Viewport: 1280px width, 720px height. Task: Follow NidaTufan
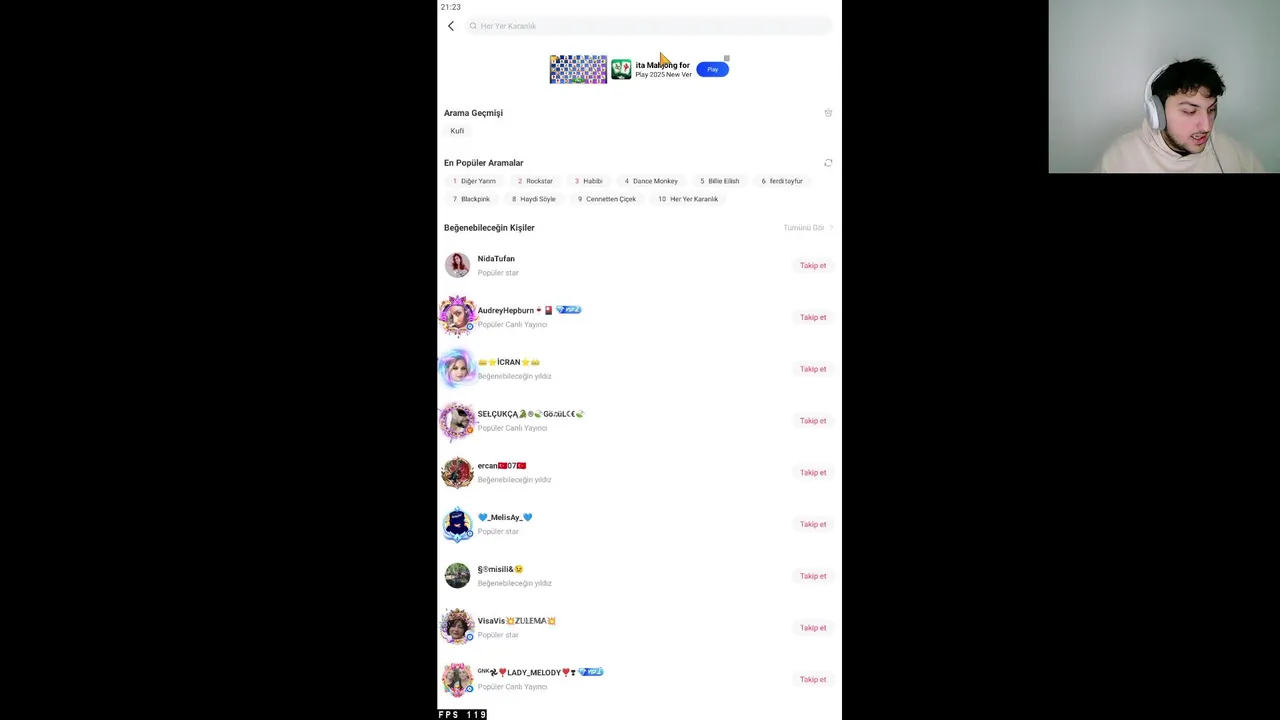click(813, 266)
